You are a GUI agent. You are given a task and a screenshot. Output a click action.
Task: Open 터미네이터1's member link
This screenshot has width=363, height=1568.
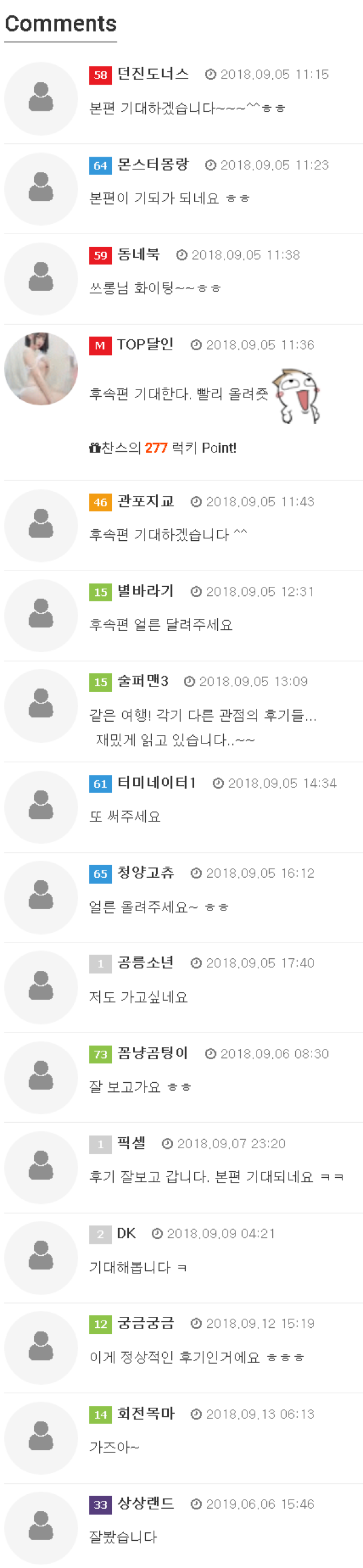(x=157, y=783)
